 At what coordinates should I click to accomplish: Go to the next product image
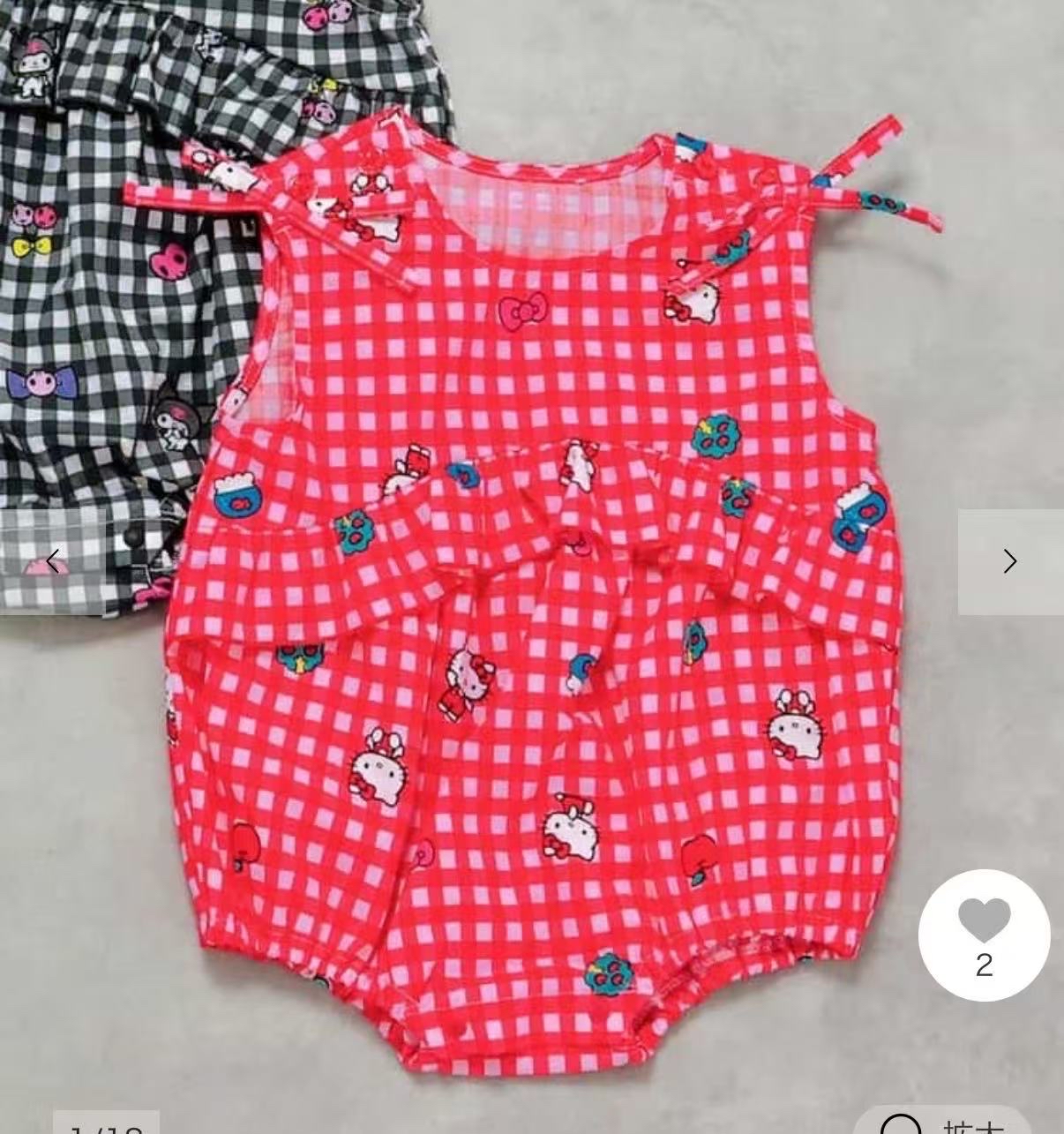pos(1010,561)
